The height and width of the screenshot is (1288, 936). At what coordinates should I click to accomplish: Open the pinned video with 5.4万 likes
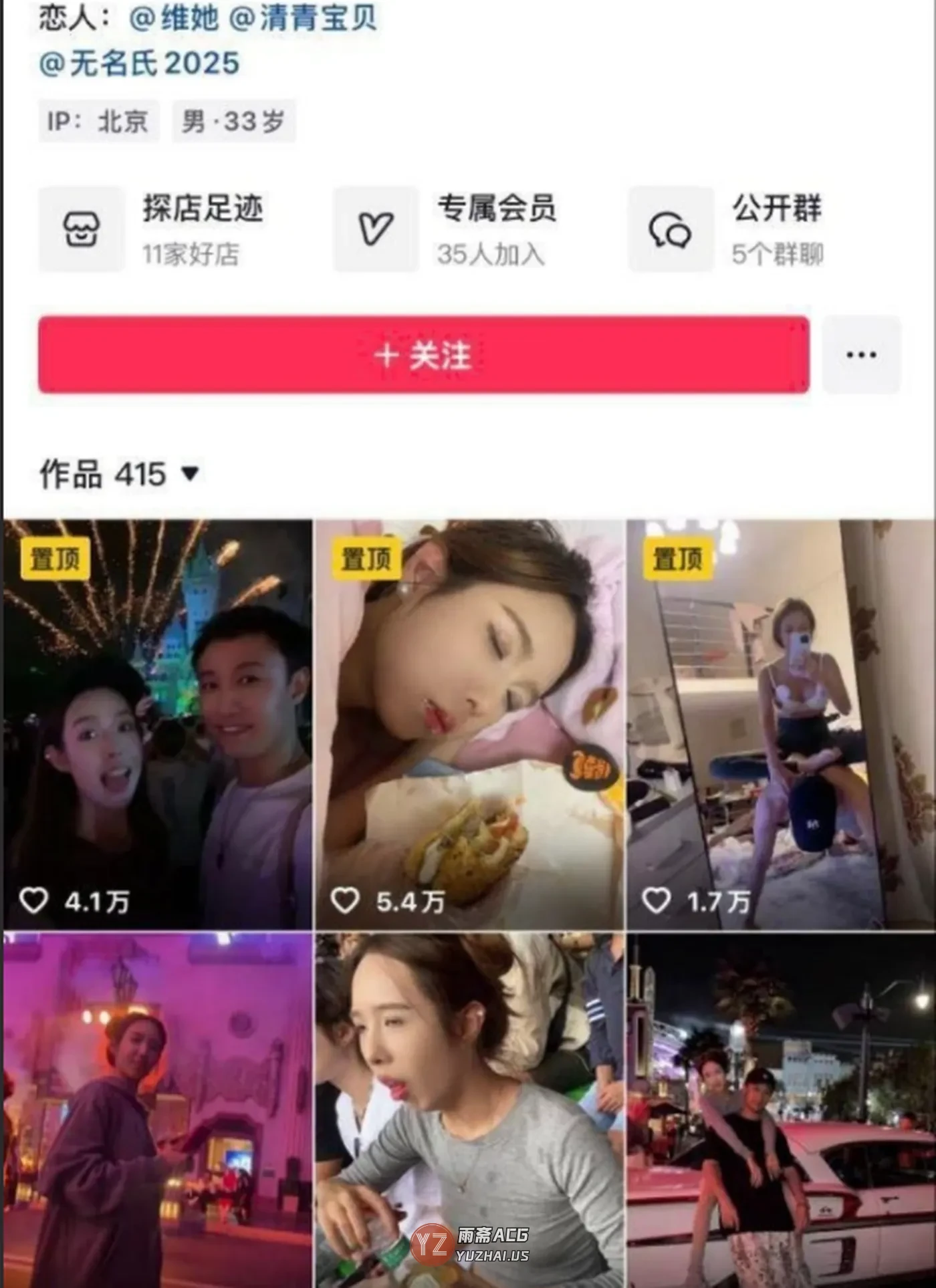[x=469, y=724]
